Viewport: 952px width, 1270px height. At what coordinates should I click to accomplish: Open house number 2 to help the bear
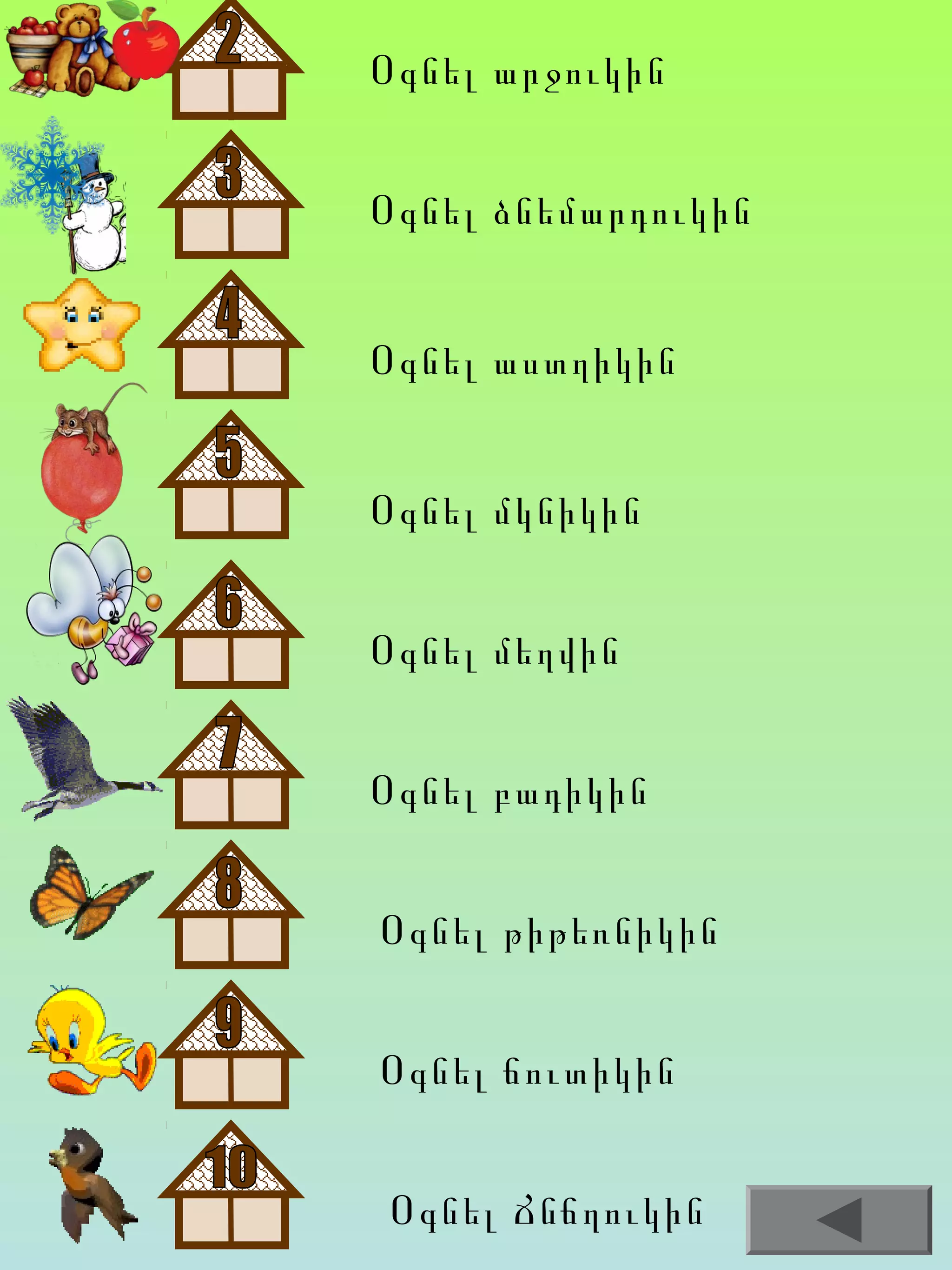coord(231,60)
